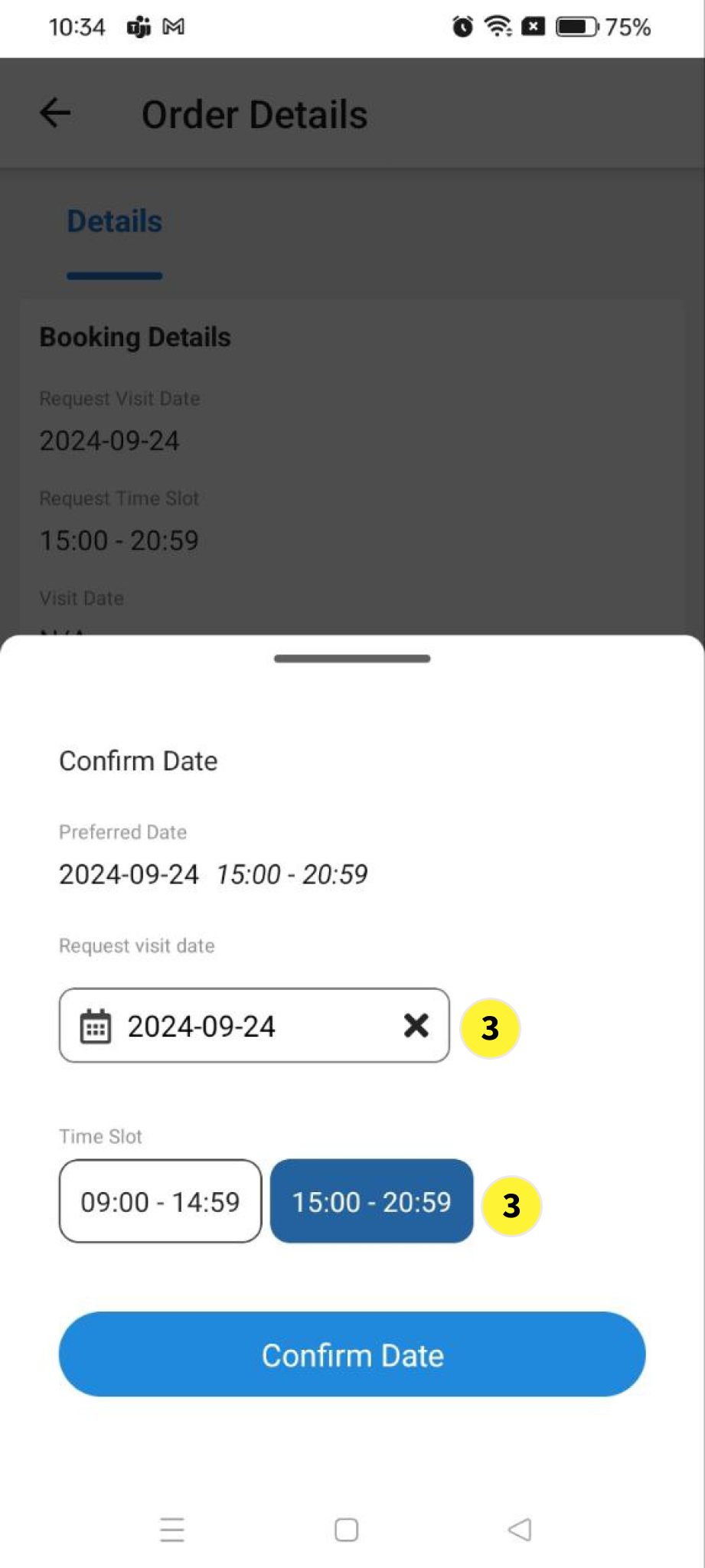Select the 09:00 - 14:59 time slot
The height and width of the screenshot is (1568, 705).
160,1201
